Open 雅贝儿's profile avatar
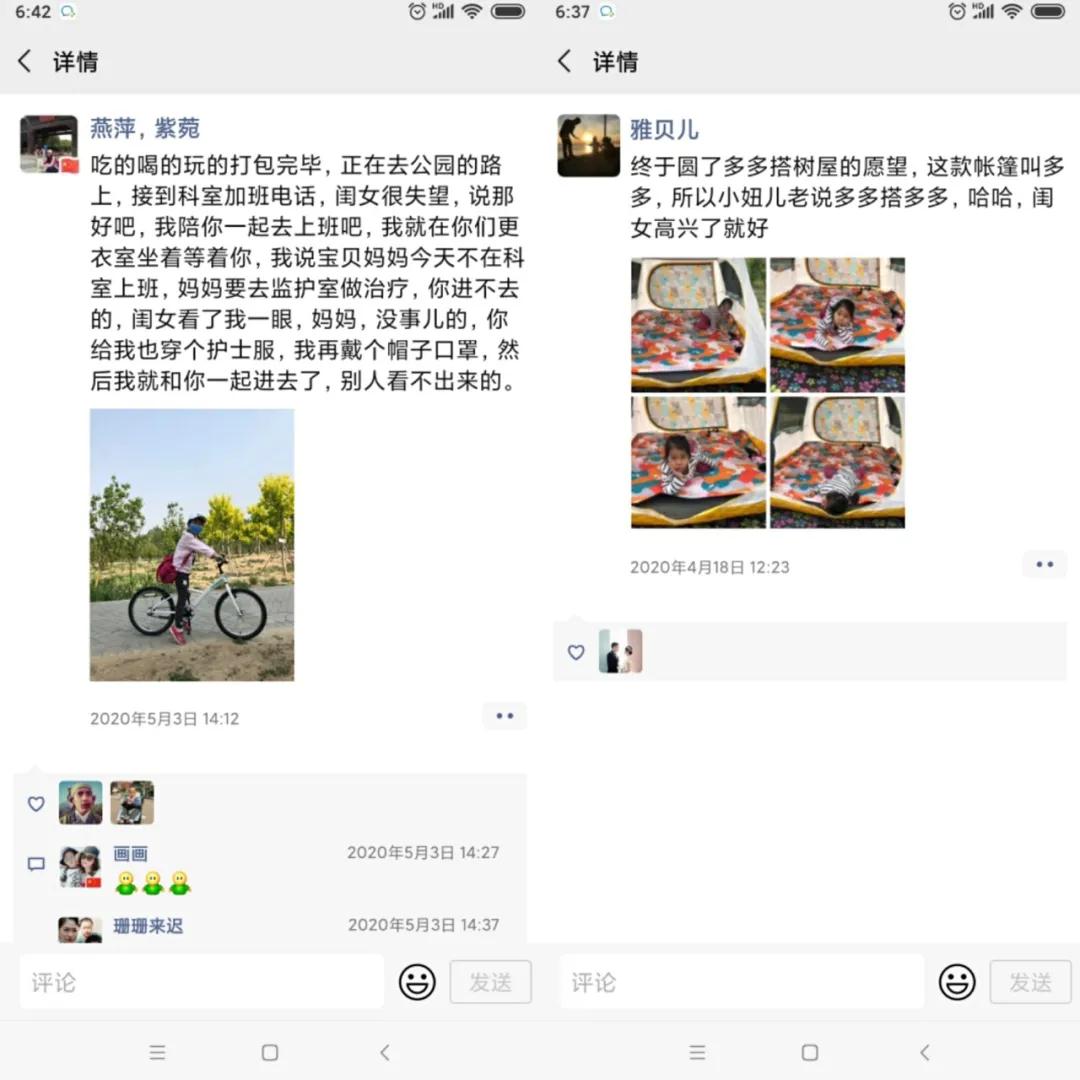Viewport: 1080px width, 1080px height. (588, 145)
